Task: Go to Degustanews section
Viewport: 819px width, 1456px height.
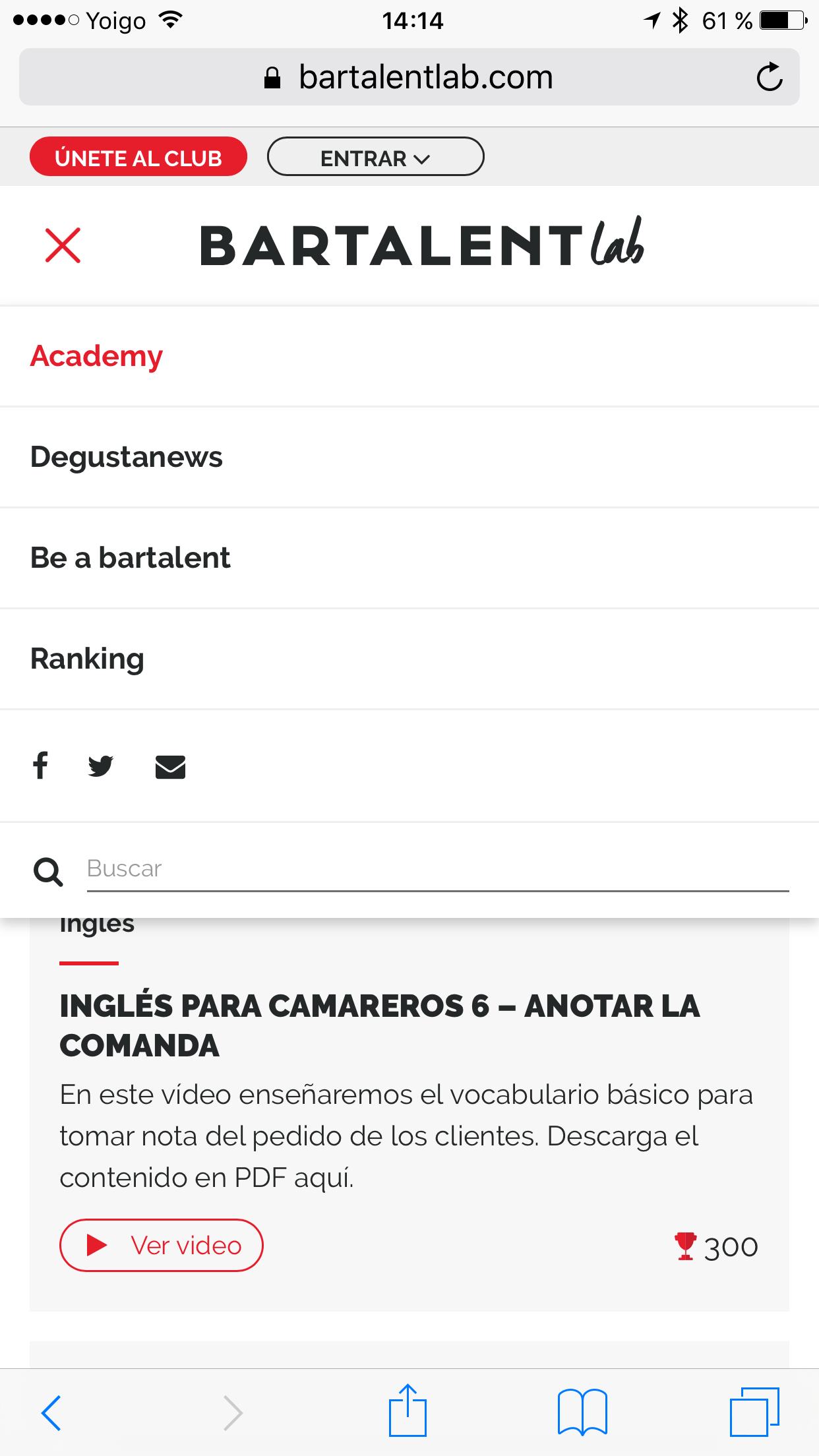Action: pyautogui.click(x=127, y=457)
